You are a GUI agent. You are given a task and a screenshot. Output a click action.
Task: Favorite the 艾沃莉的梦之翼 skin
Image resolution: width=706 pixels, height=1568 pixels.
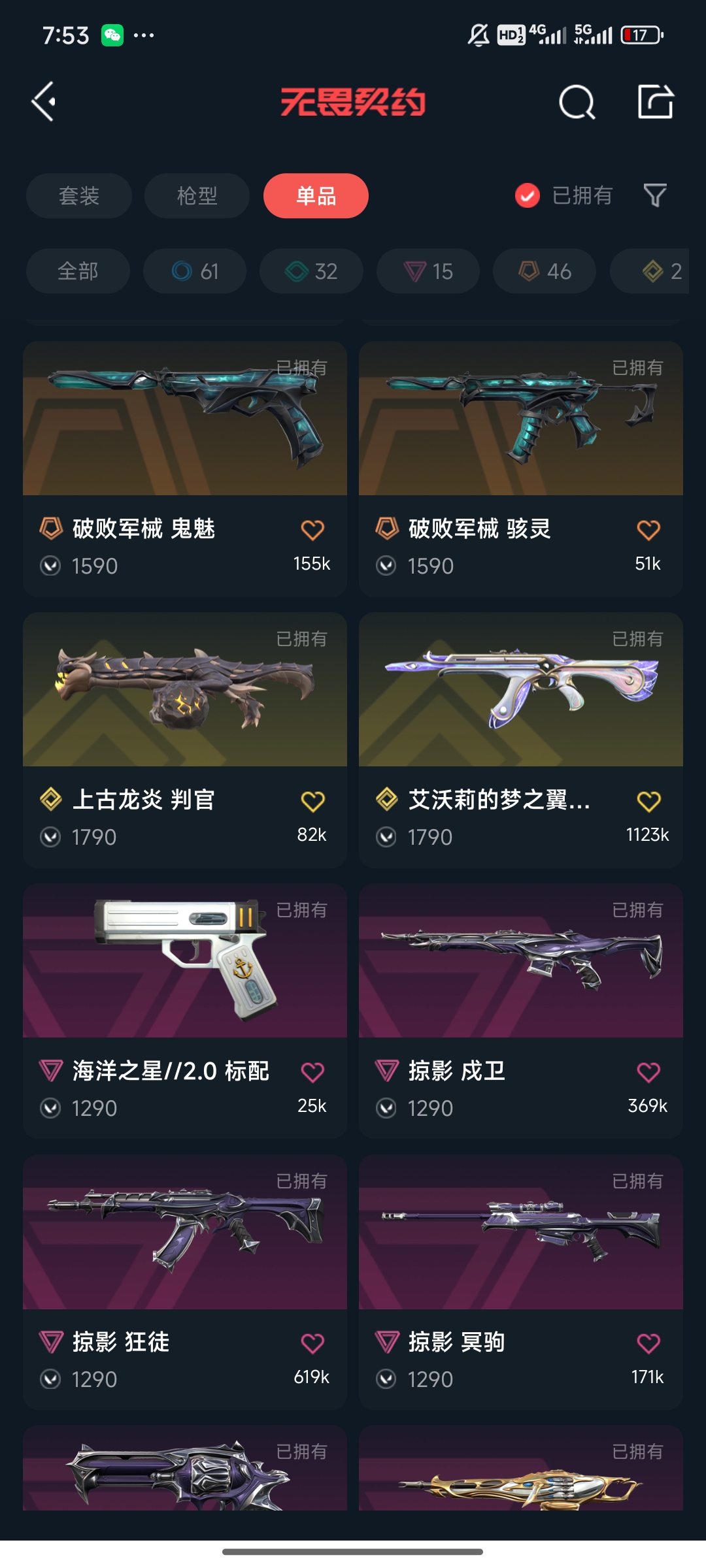648,801
